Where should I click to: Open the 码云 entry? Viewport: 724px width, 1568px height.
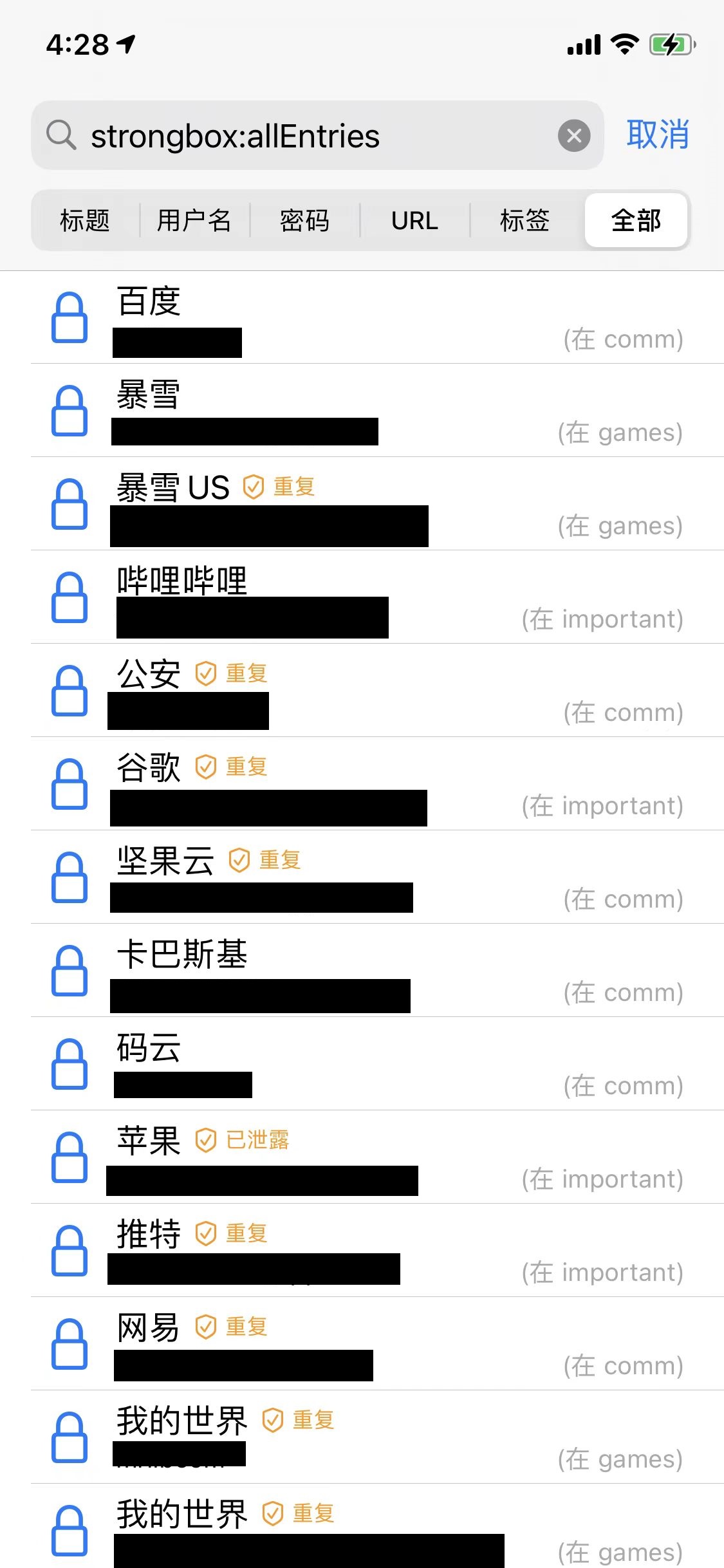point(377,1064)
